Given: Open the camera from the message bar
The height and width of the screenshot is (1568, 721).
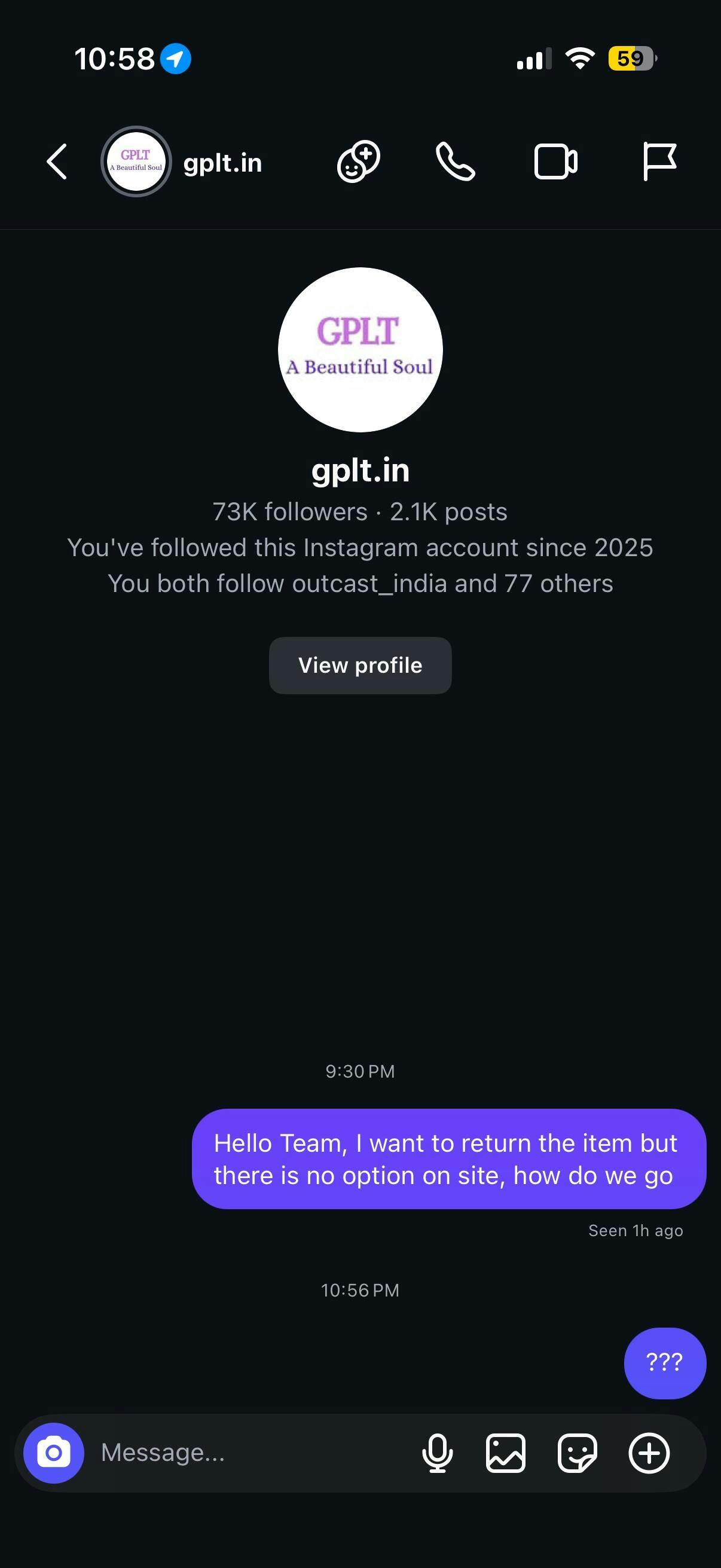Looking at the screenshot, I should [x=54, y=1453].
